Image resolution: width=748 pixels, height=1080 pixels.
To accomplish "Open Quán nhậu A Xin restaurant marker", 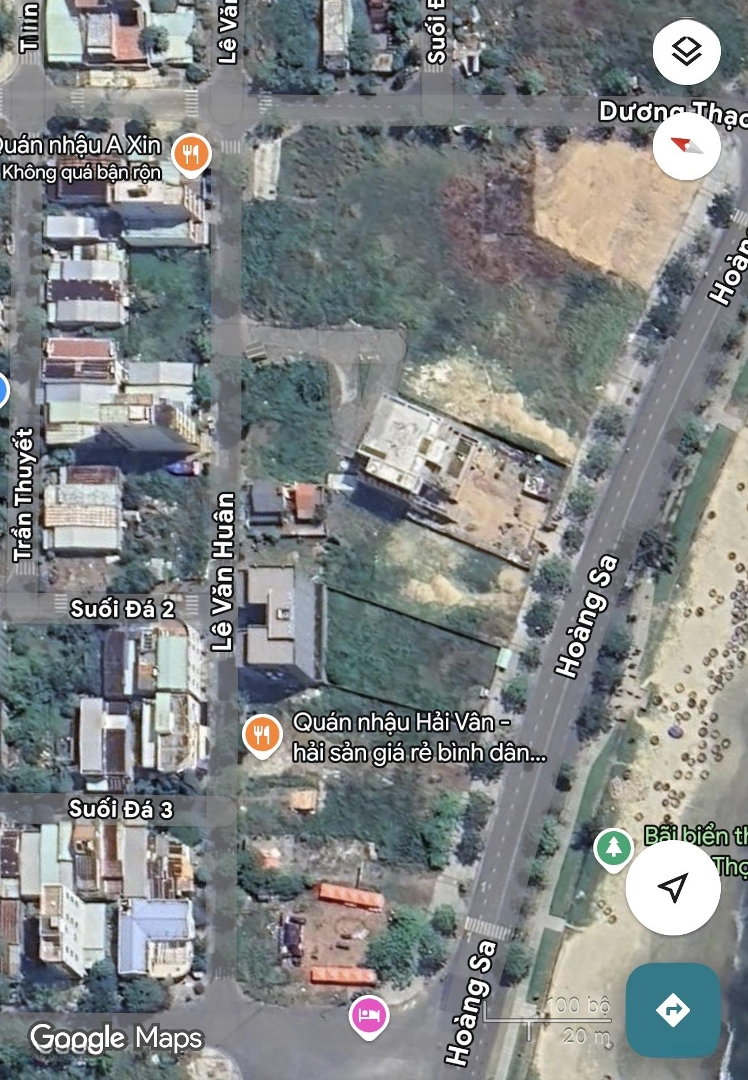I will tap(190, 155).
